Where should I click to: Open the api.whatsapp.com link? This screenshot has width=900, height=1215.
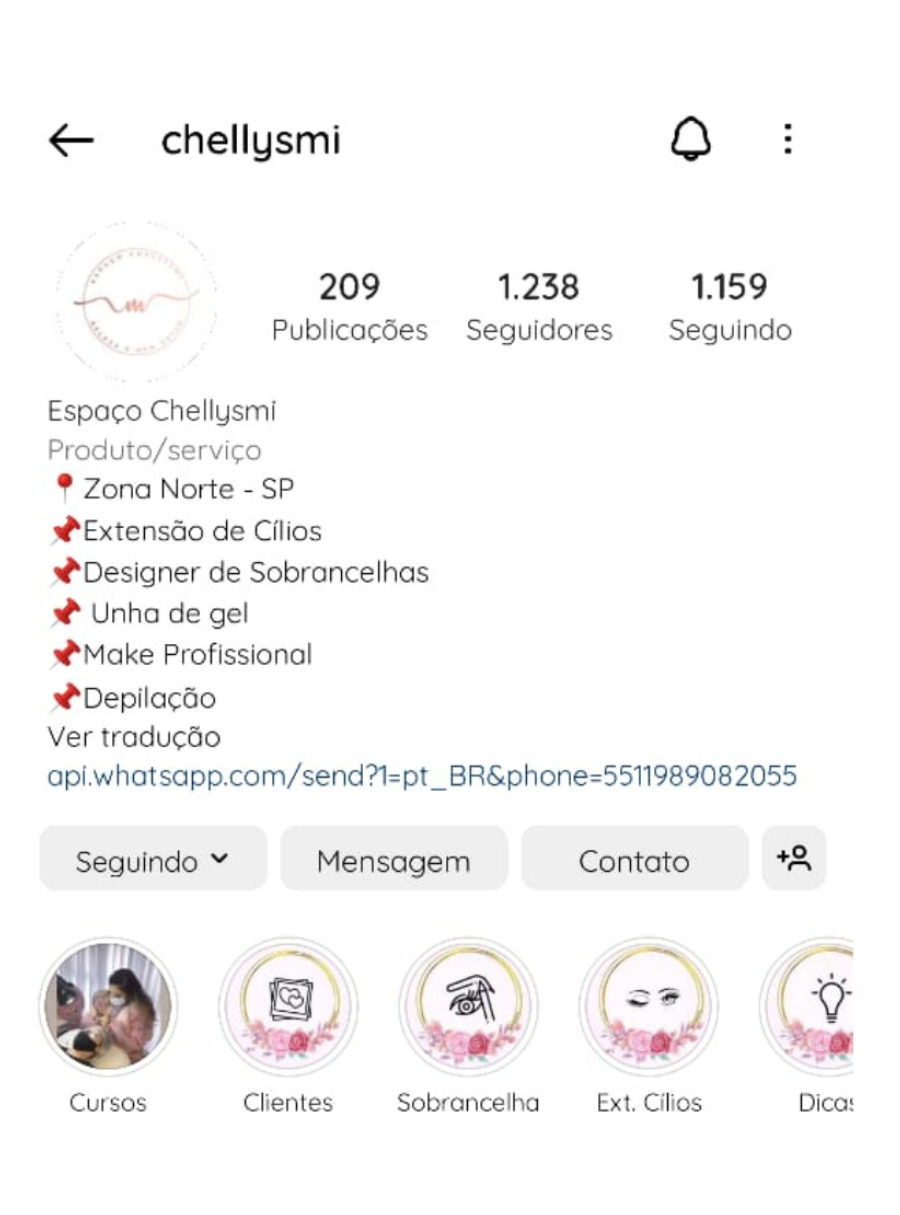pos(422,776)
